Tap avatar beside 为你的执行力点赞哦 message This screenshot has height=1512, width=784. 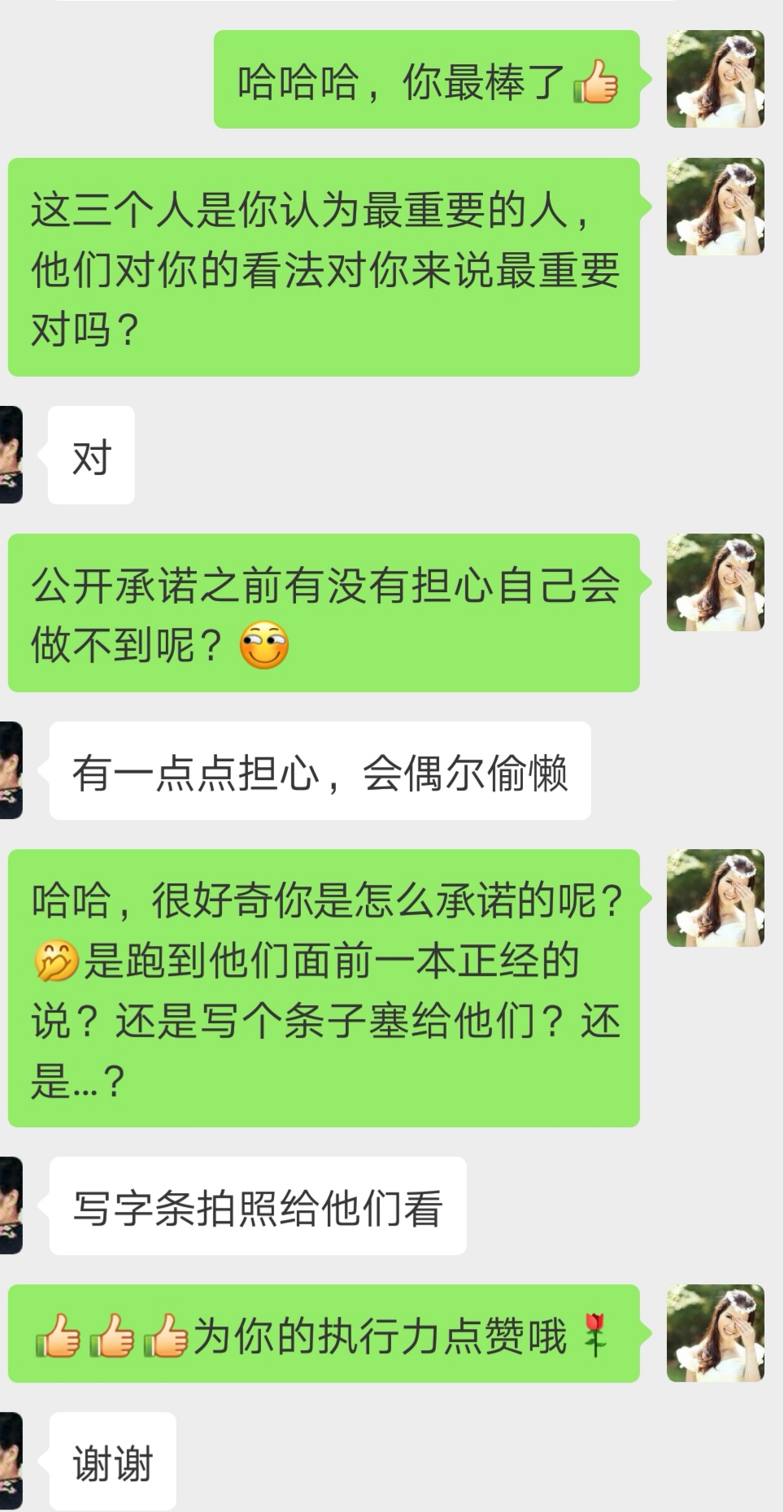coord(715,1333)
